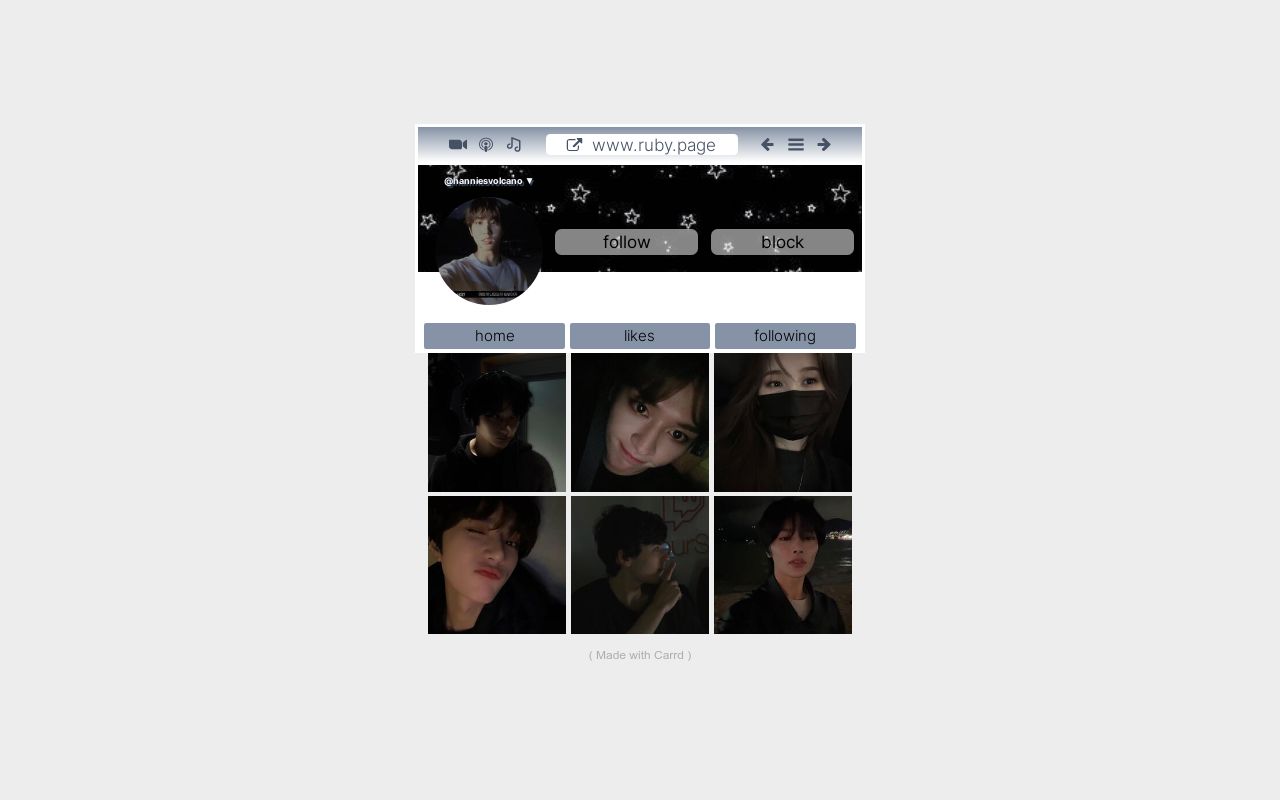Viewport: 1280px width, 800px height.
Task: Open the hamburger menu icon
Action: coord(796,145)
